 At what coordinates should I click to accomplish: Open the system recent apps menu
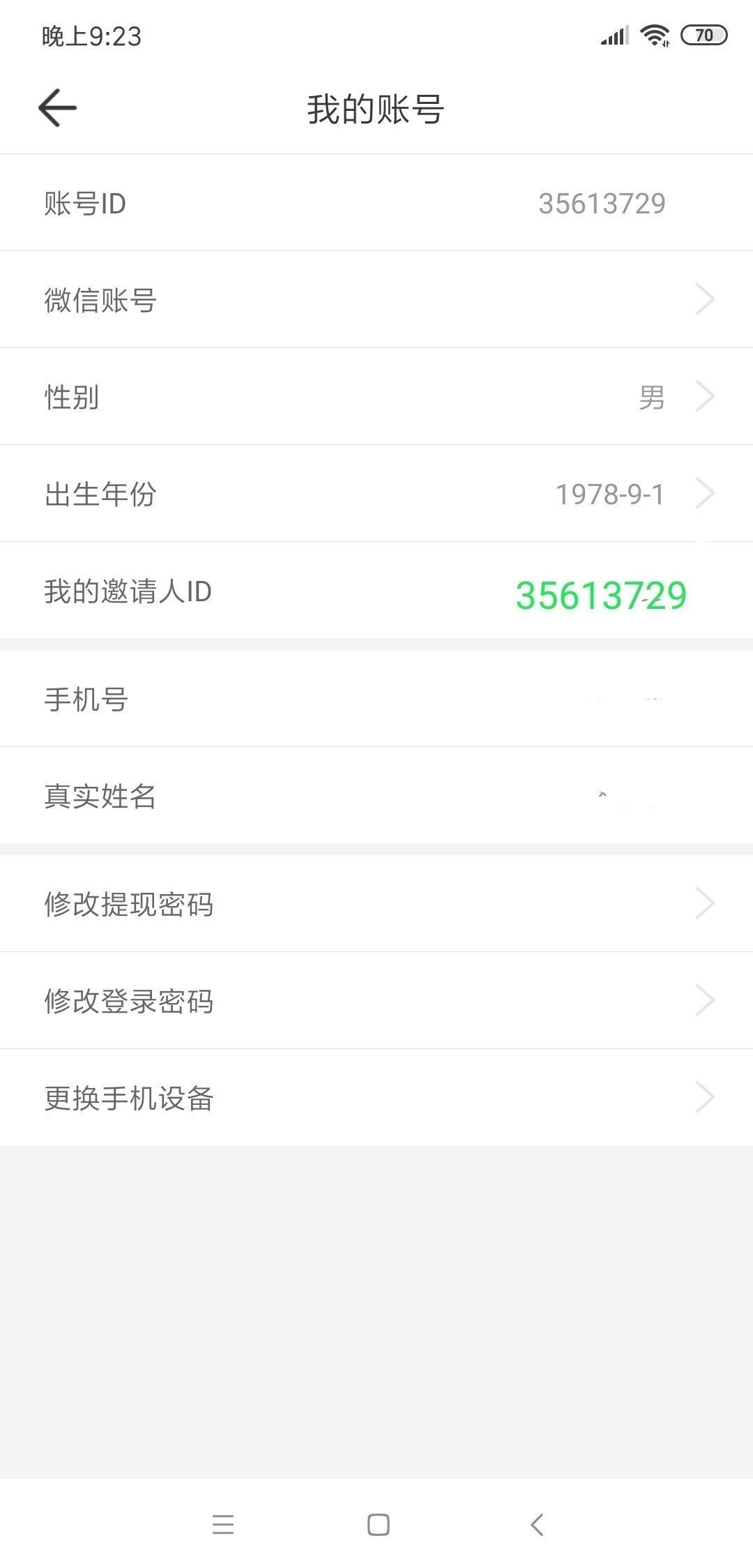pos(223,1525)
